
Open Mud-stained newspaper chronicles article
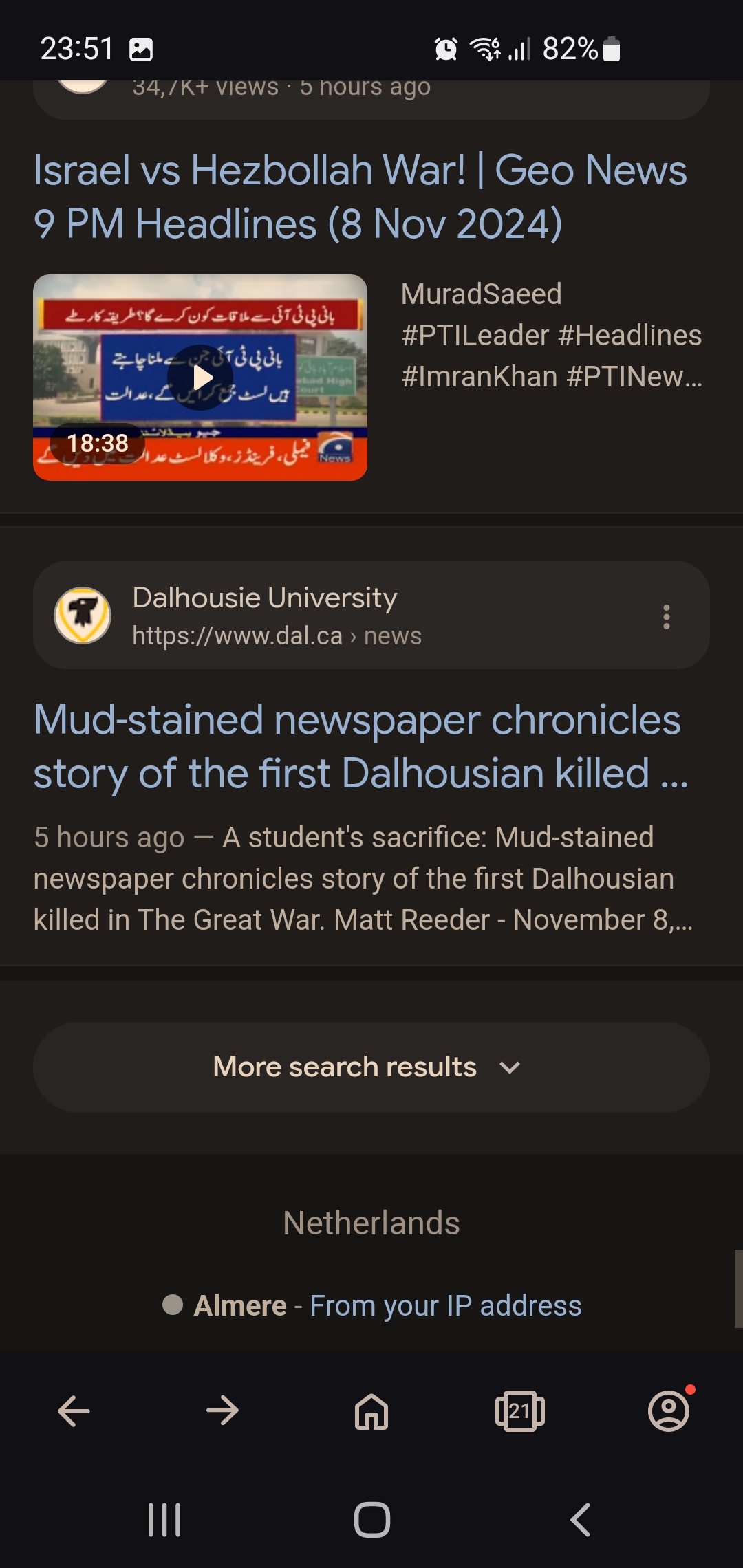pyautogui.click(x=361, y=746)
